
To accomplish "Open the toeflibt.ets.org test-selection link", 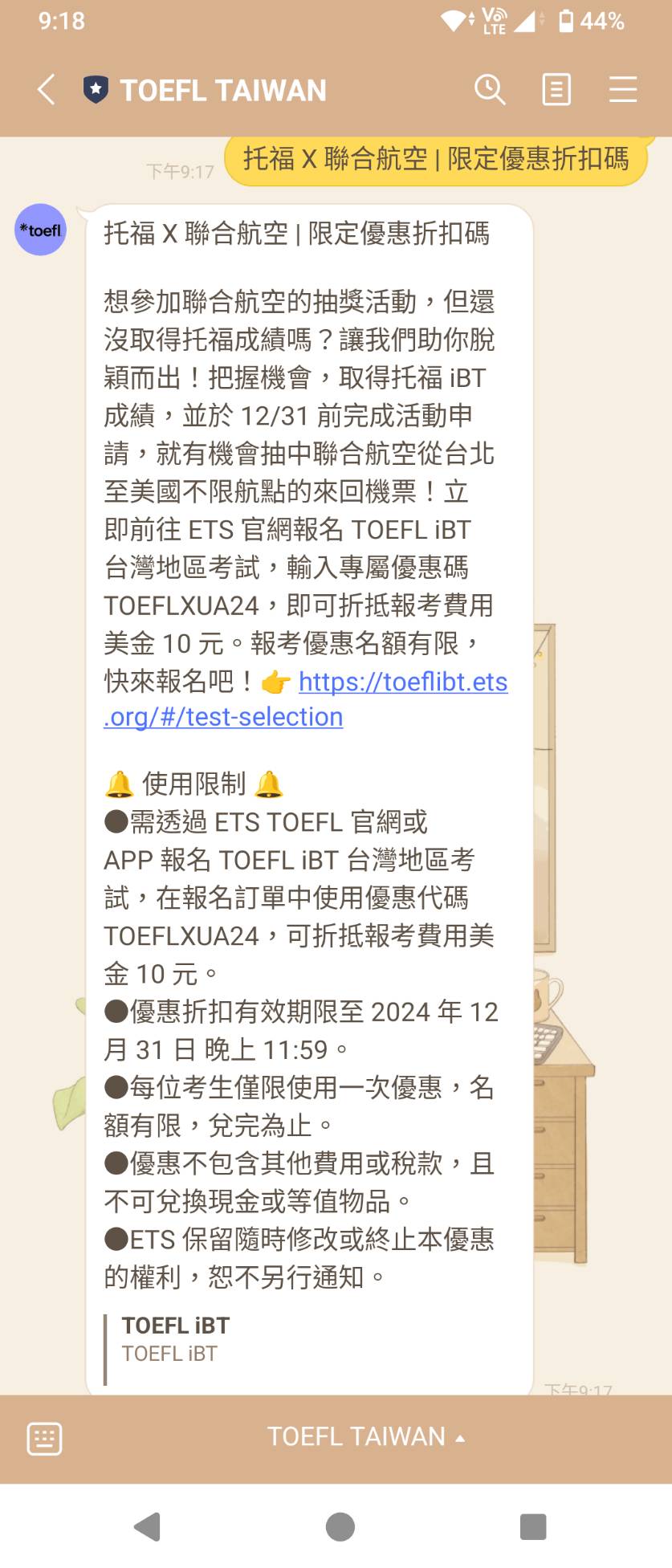I will (401, 682).
